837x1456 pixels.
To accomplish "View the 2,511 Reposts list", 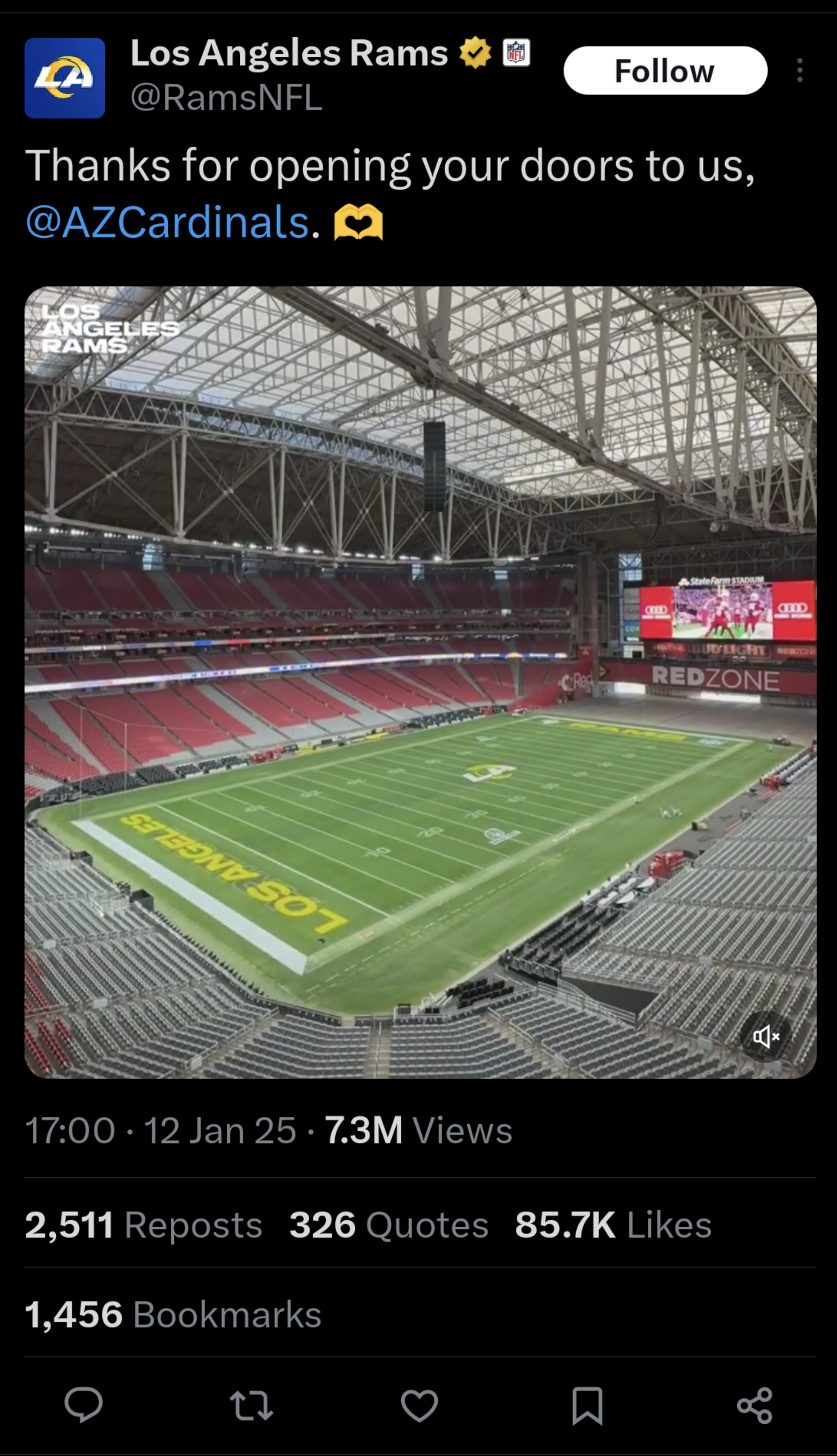I will pyautogui.click(x=144, y=1225).
